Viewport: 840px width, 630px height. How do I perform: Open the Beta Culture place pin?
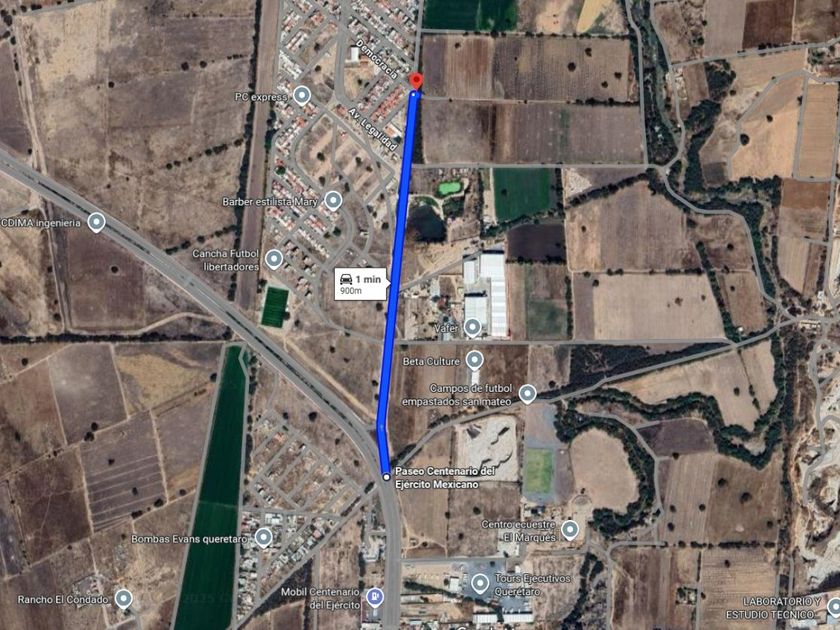click(x=474, y=360)
